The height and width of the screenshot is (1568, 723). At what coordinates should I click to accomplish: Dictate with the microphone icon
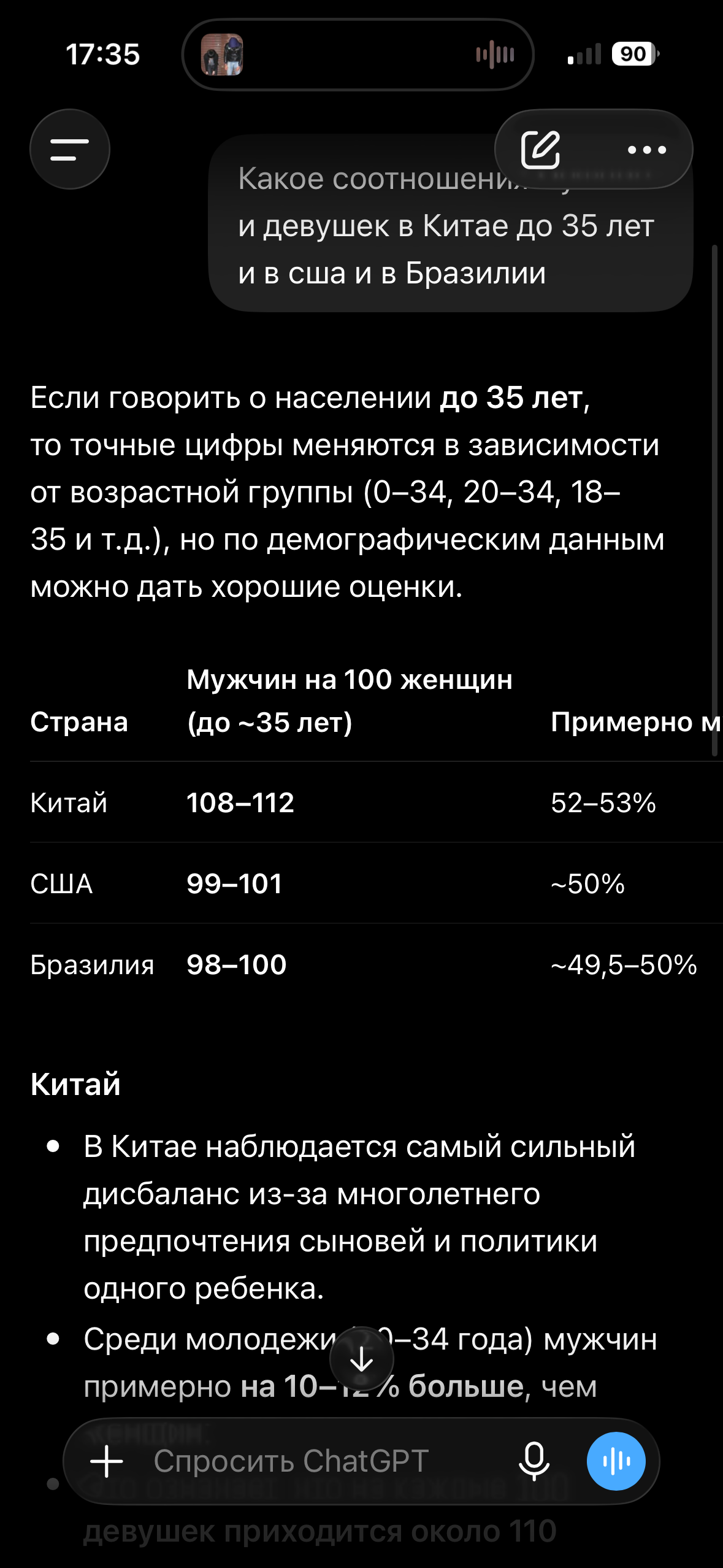(x=534, y=1461)
